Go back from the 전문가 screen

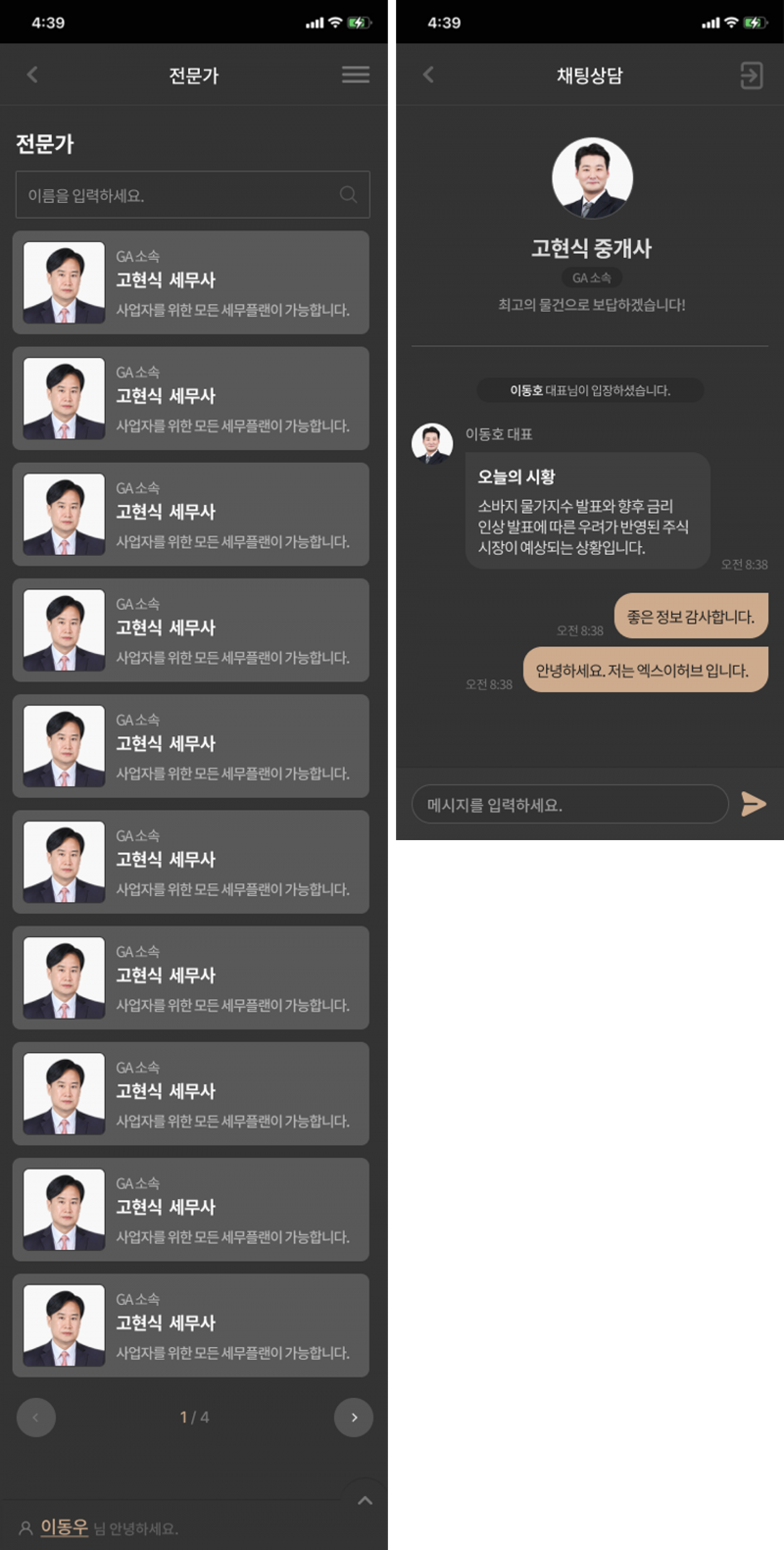tap(32, 75)
